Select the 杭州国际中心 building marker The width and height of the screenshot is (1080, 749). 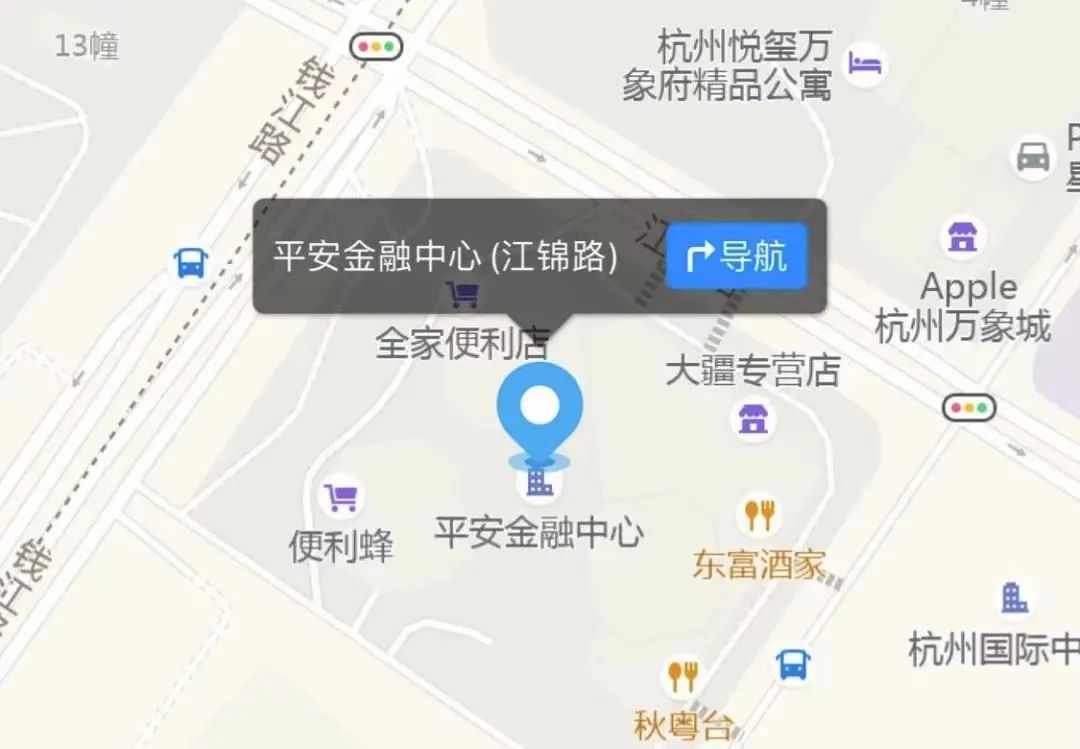(x=1014, y=598)
